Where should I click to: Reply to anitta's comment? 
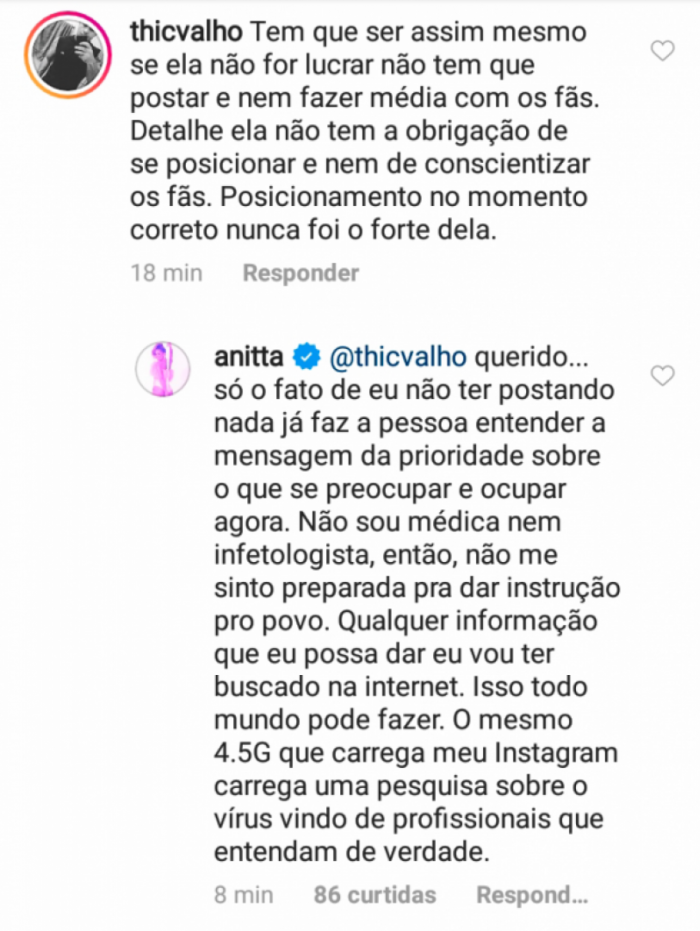(531, 895)
